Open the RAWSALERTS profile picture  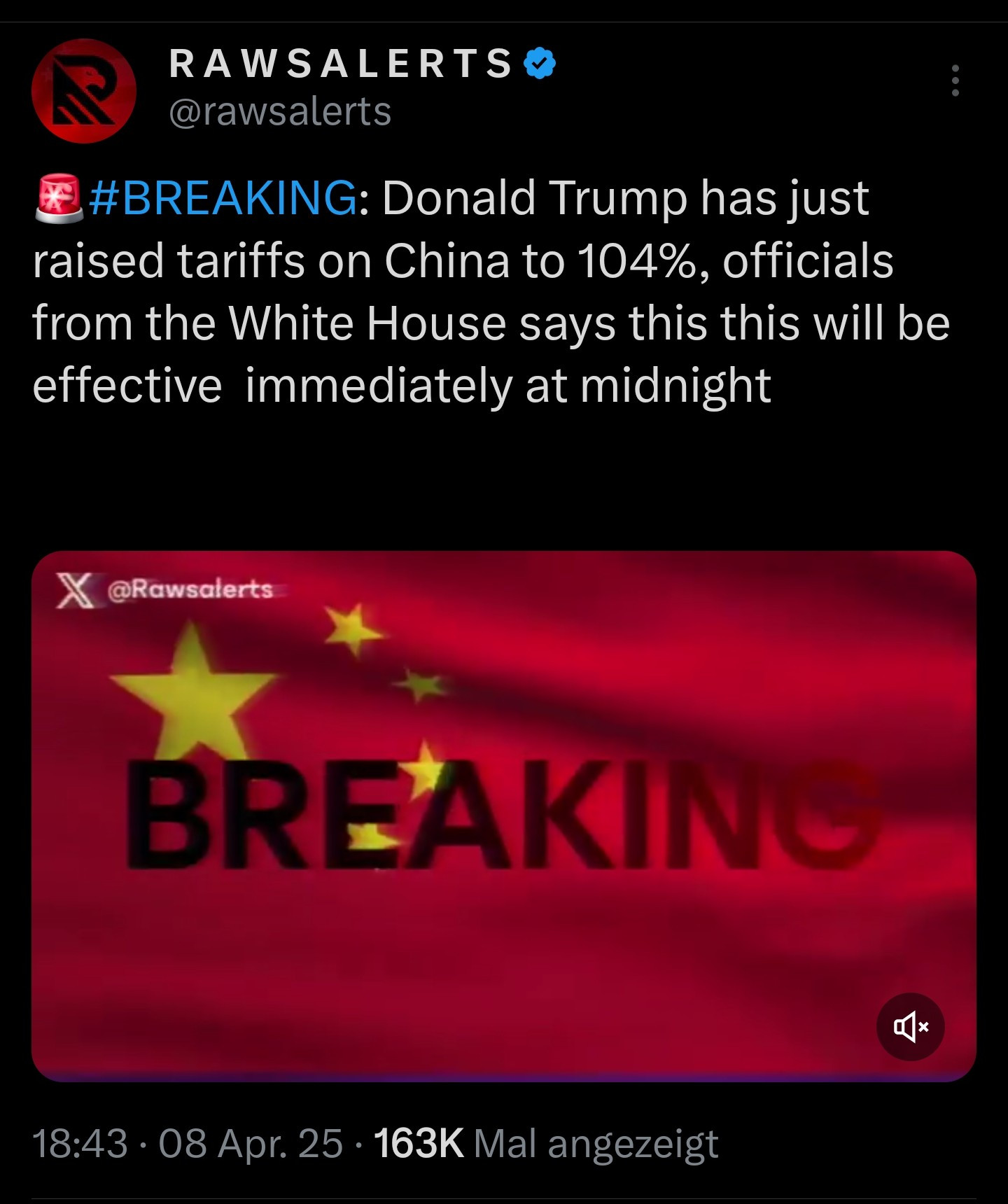83,91
